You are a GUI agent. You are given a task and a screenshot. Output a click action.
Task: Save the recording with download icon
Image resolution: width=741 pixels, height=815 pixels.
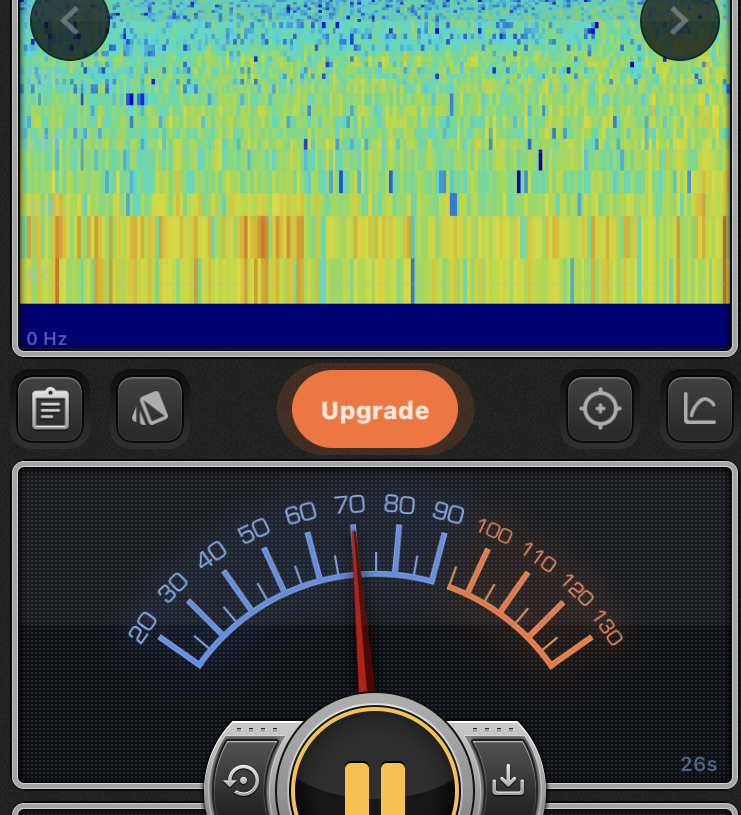click(508, 779)
